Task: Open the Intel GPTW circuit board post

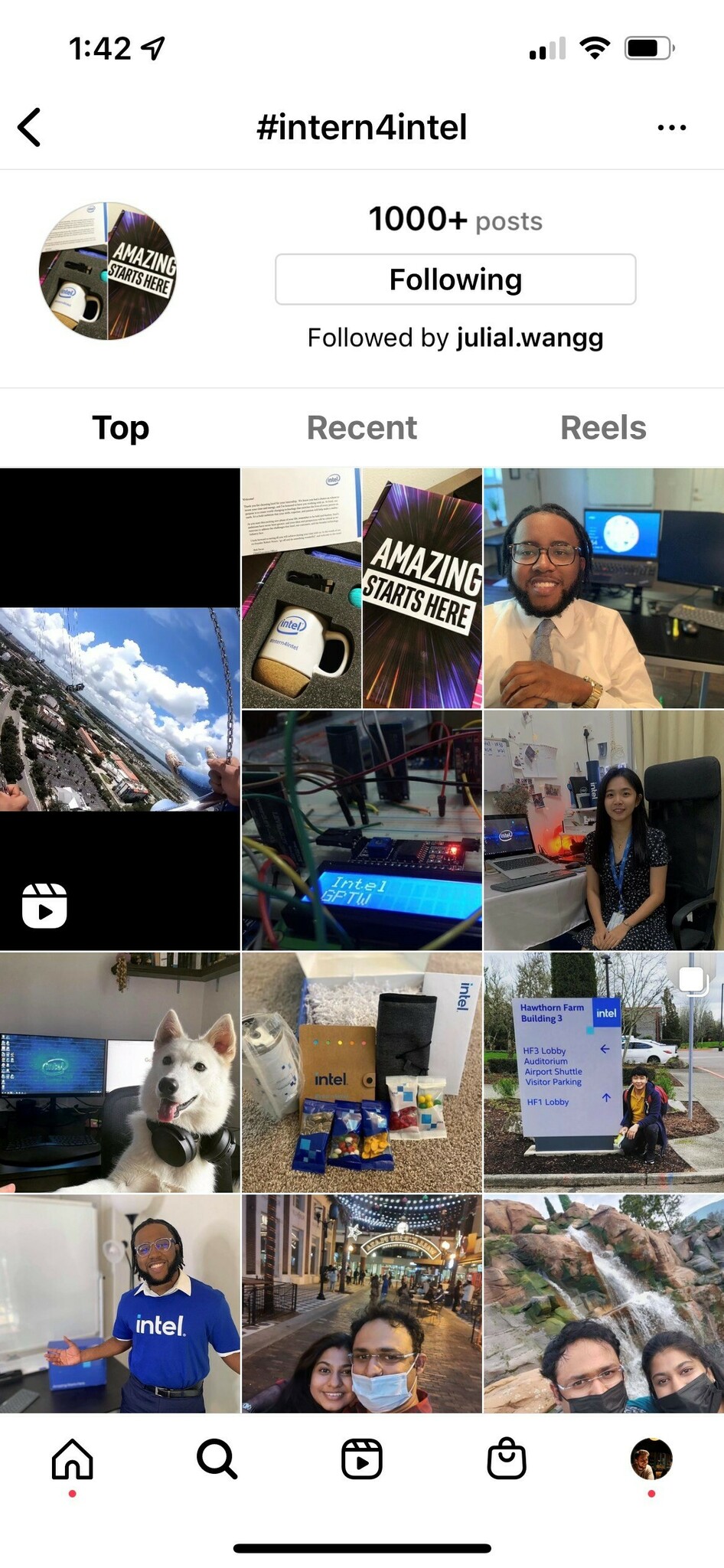Action: tap(361, 830)
